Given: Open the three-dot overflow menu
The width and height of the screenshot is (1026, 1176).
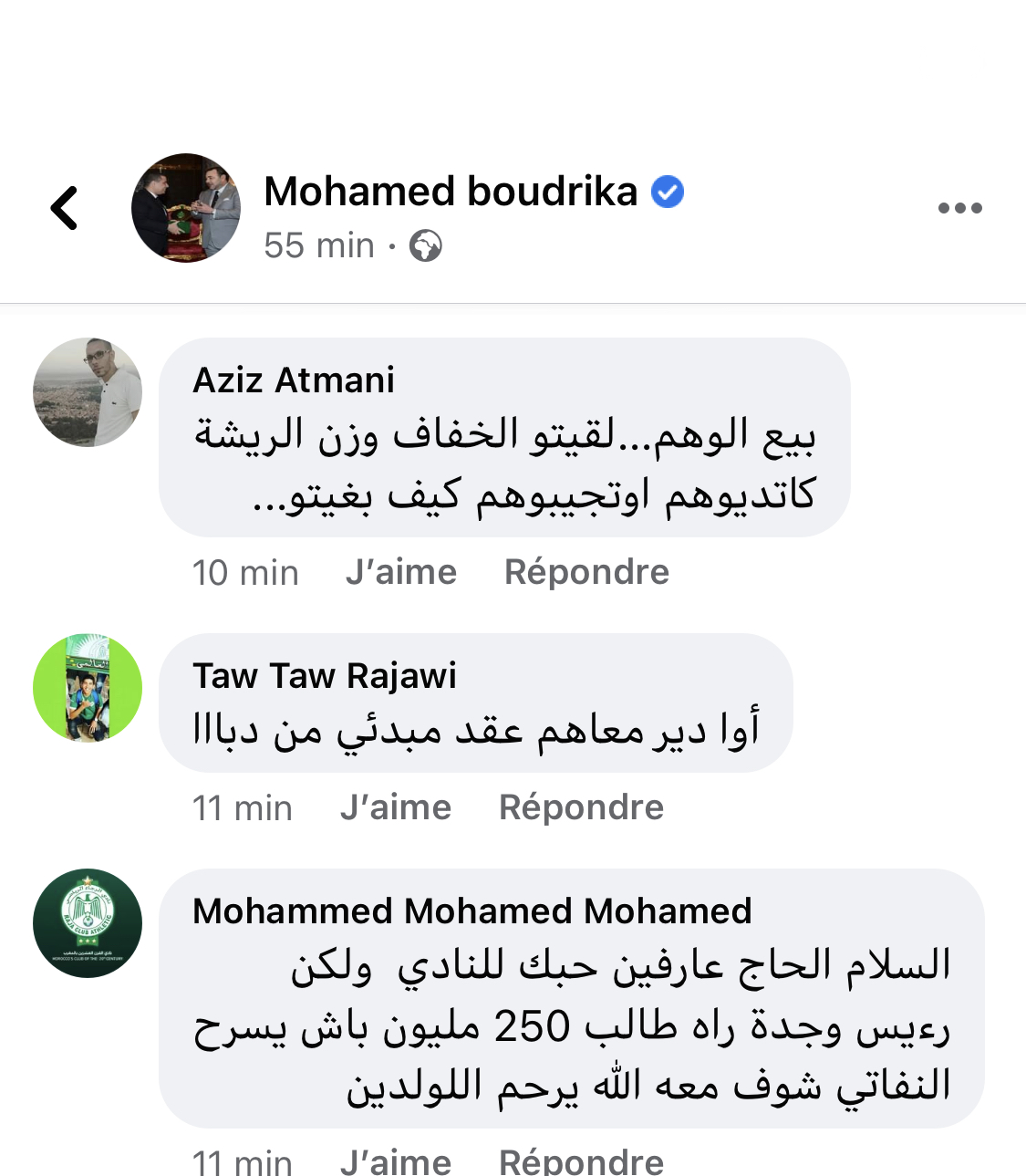Looking at the screenshot, I should pyautogui.click(x=959, y=208).
